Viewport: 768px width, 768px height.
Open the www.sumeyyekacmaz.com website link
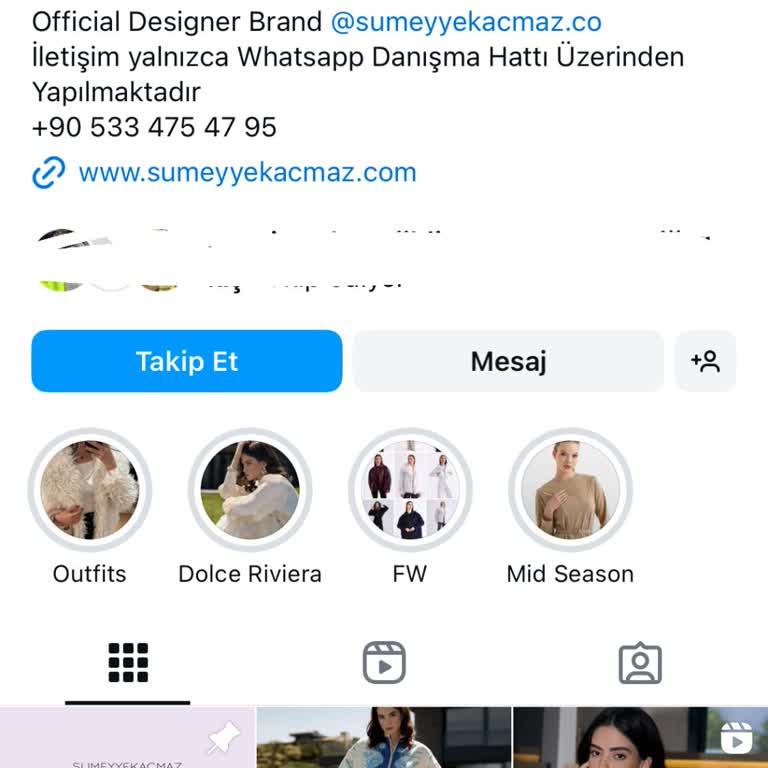coord(247,172)
